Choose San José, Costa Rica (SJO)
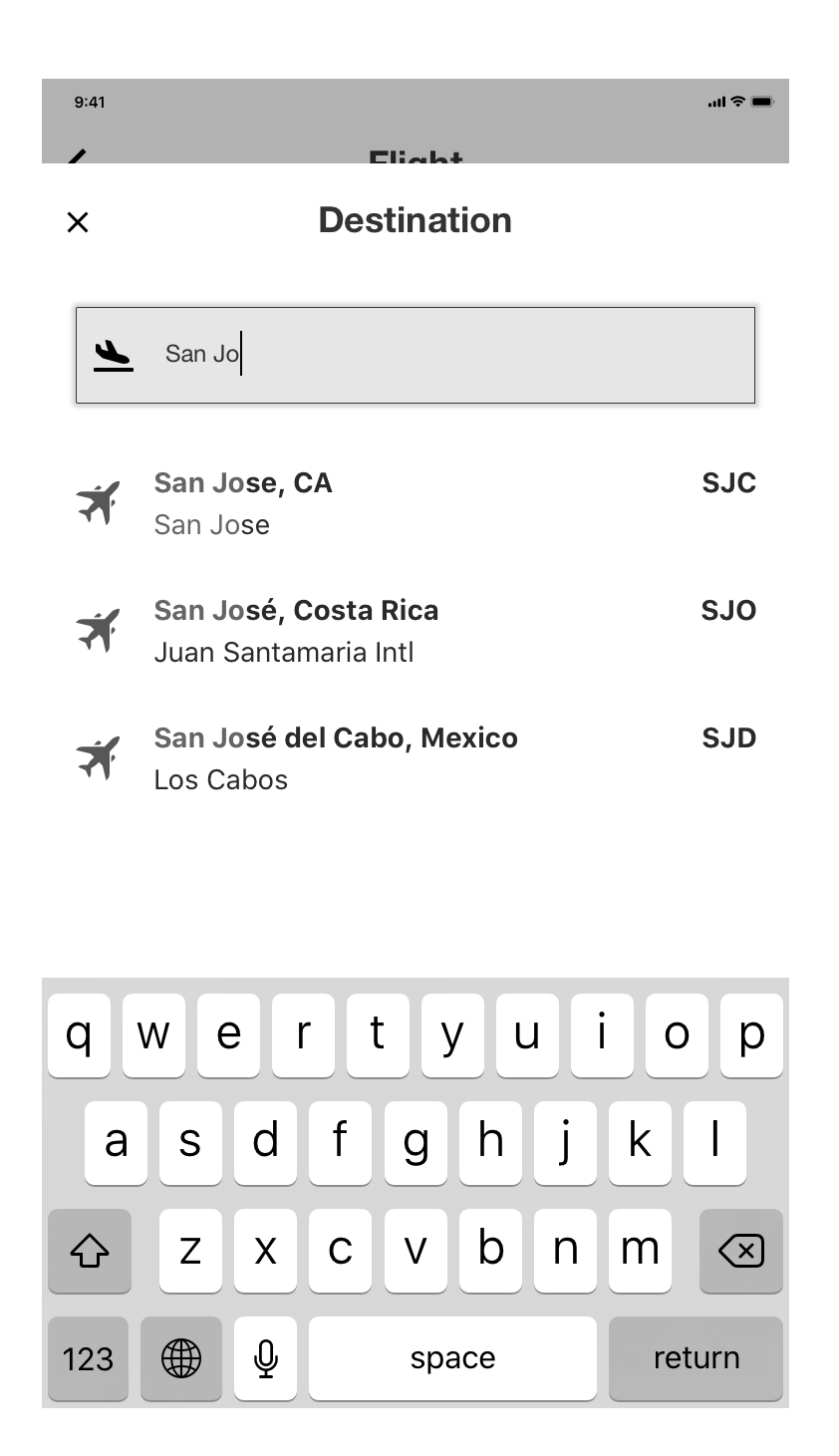 coord(416,631)
